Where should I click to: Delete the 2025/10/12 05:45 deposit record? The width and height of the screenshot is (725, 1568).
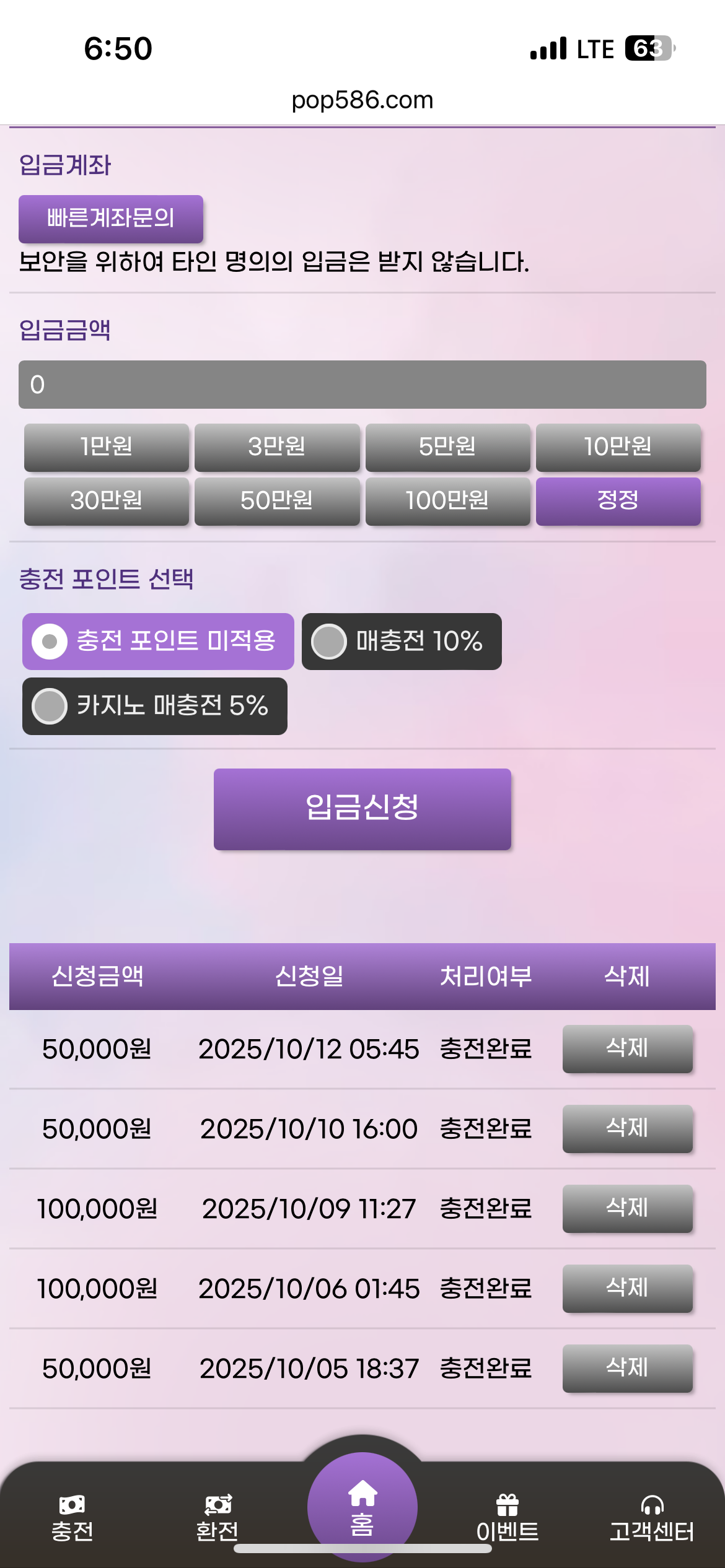tap(627, 1048)
